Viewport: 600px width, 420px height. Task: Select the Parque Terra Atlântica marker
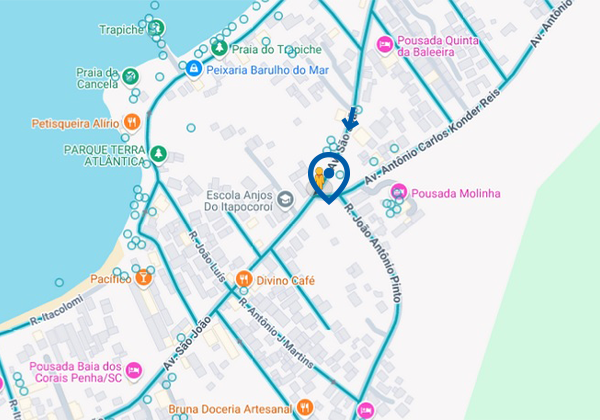point(157,153)
